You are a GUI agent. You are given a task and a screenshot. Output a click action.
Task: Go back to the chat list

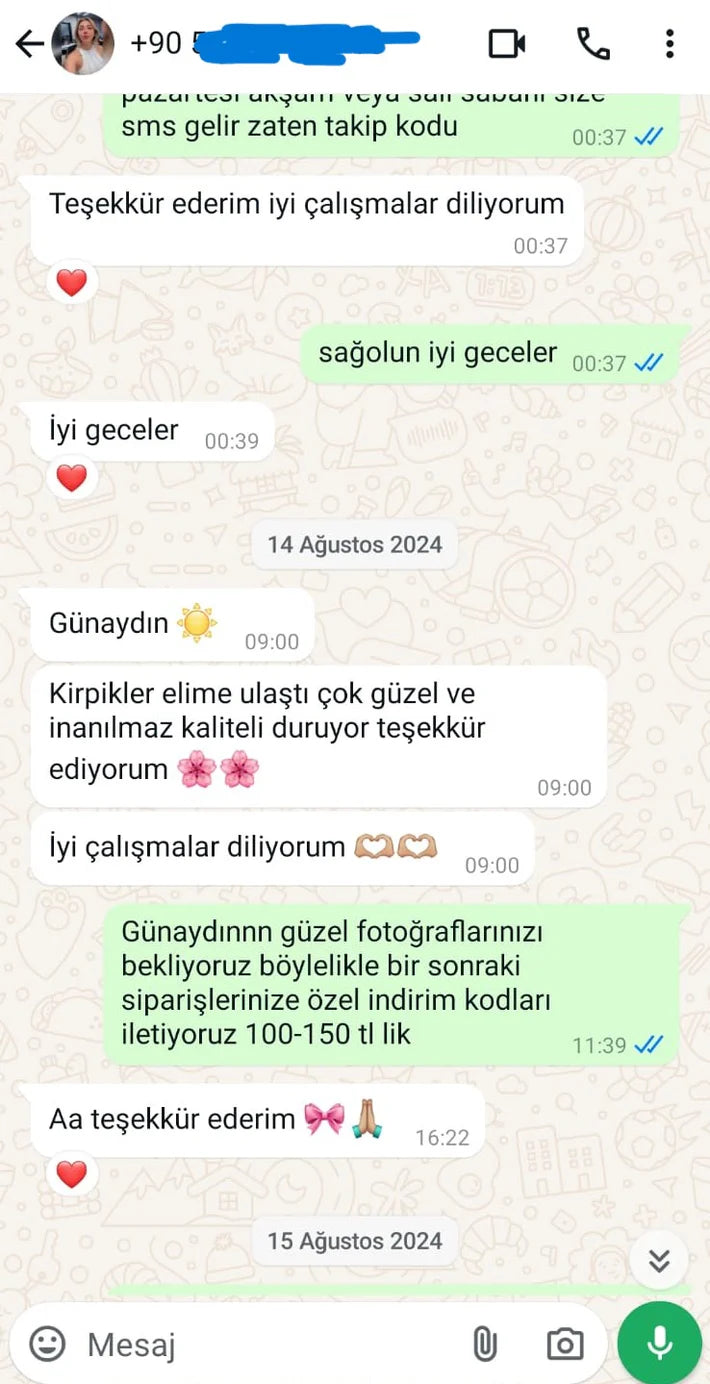pyautogui.click(x=29, y=44)
